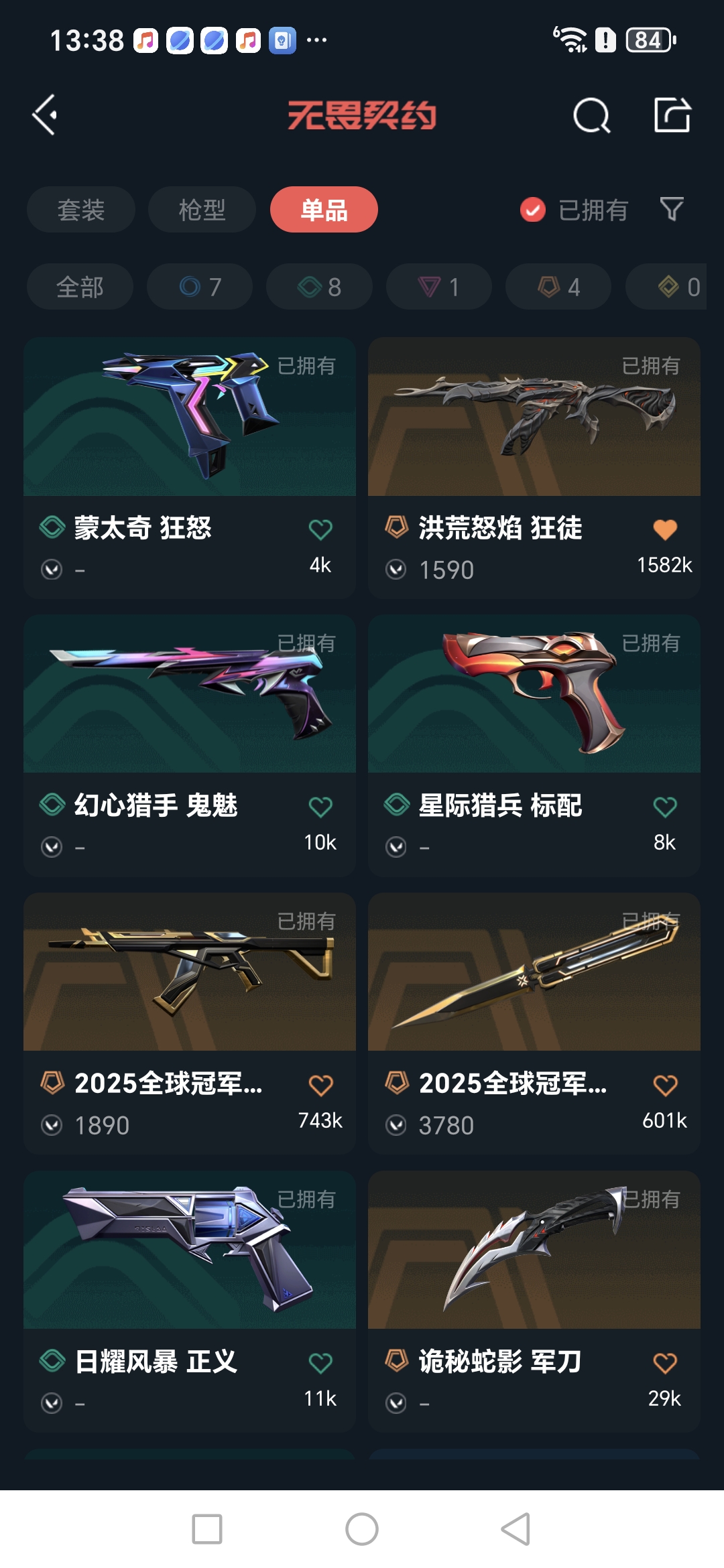Open the funnel filter options
The height and width of the screenshot is (1568, 724).
(x=671, y=209)
